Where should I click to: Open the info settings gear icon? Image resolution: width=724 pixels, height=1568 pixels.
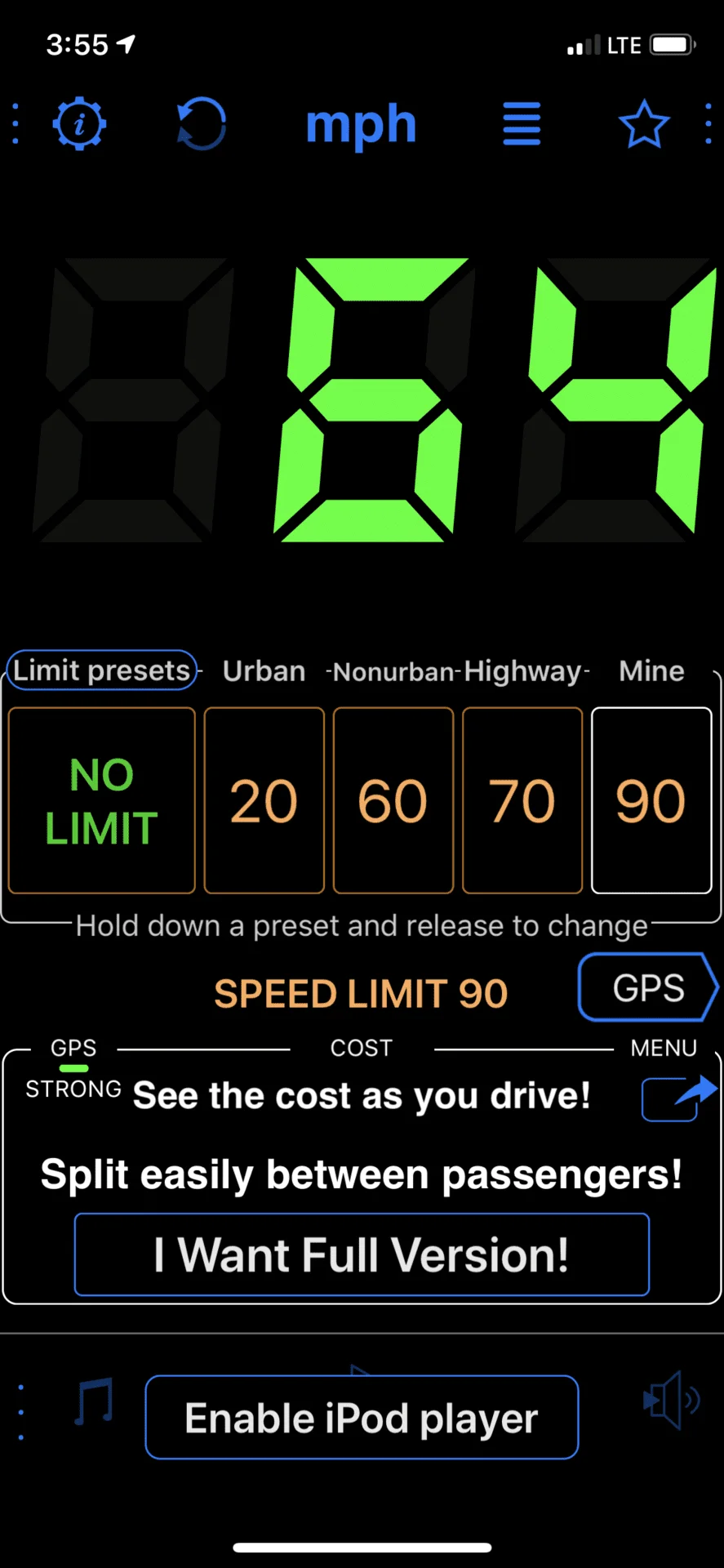point(79,124)
